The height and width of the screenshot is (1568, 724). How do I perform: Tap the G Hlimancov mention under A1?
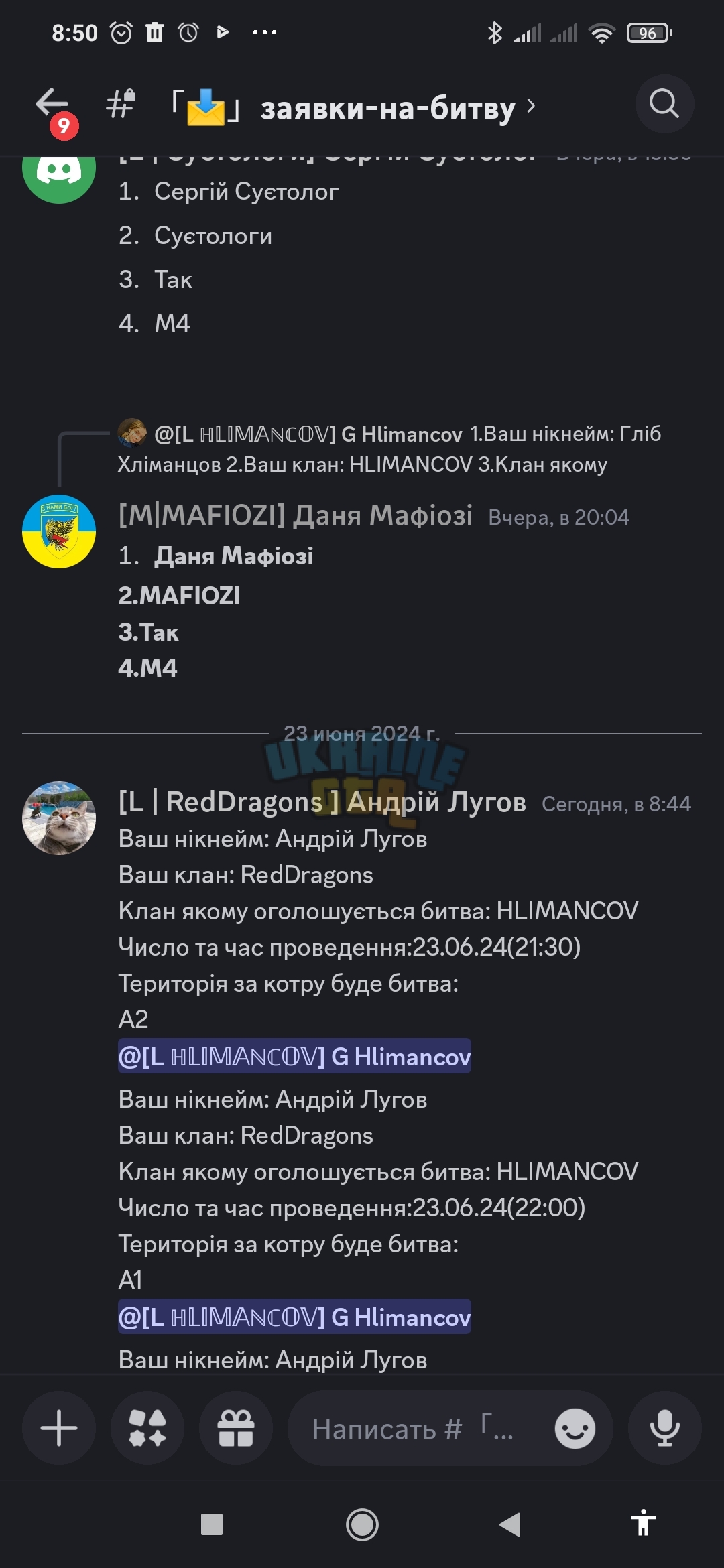point(294,1317)
